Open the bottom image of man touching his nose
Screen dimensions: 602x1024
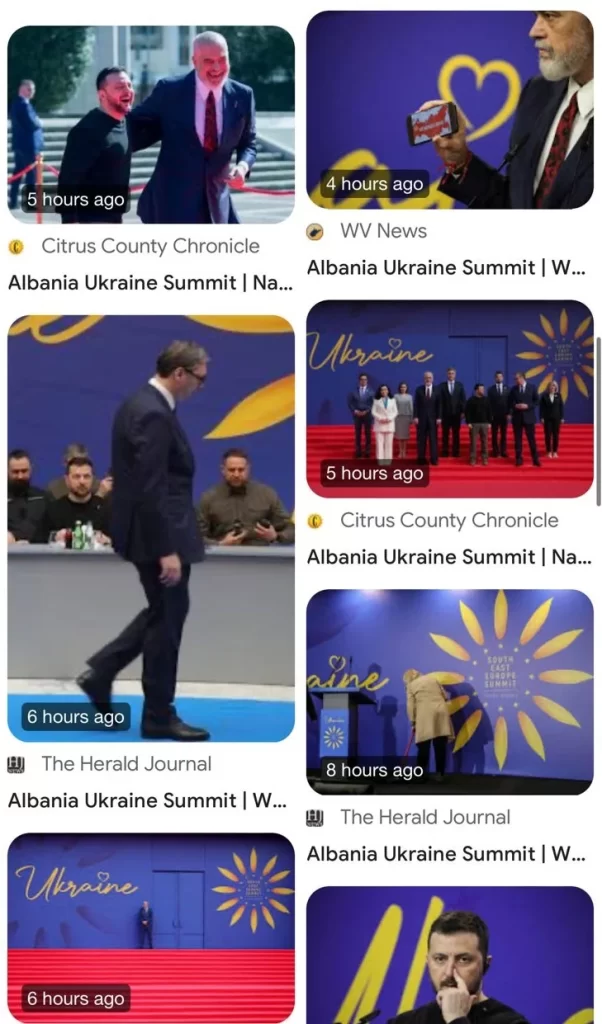pos(449,954)
